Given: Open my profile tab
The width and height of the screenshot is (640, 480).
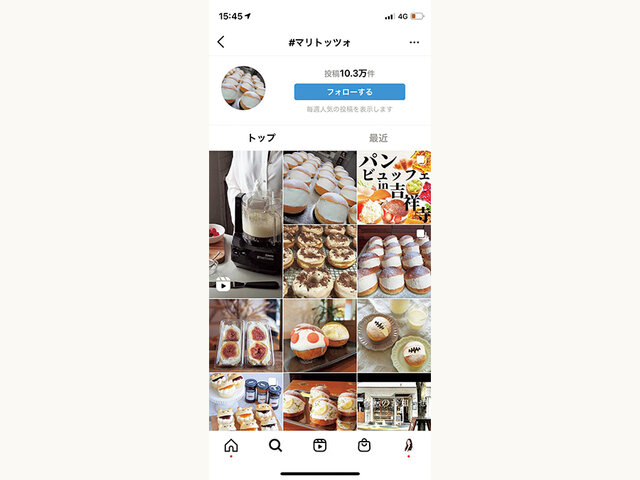Looking at the screenshot, I should pos(408,446).
